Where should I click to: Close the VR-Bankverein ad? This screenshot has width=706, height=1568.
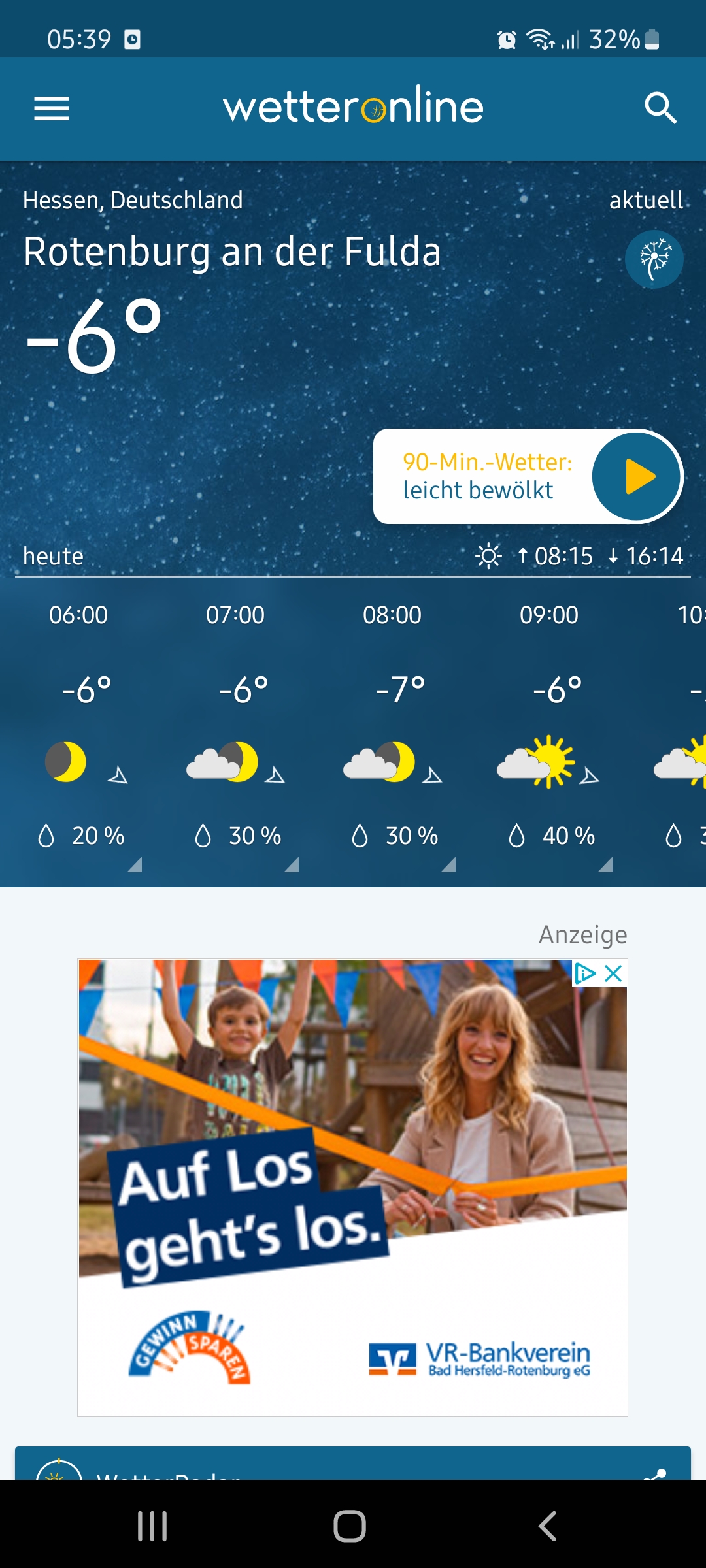click(613, 973)
